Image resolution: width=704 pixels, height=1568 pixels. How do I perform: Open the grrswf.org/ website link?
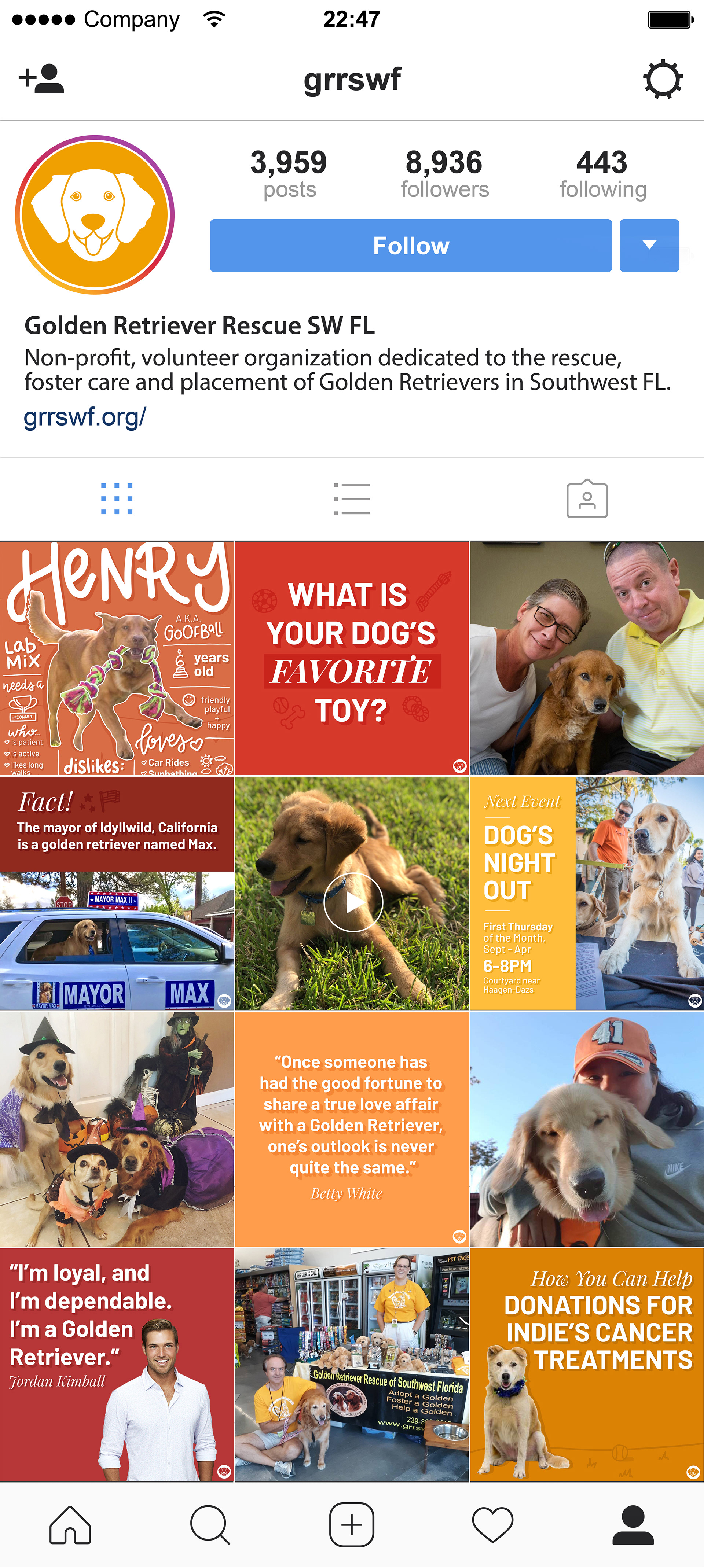coord(85,417)
